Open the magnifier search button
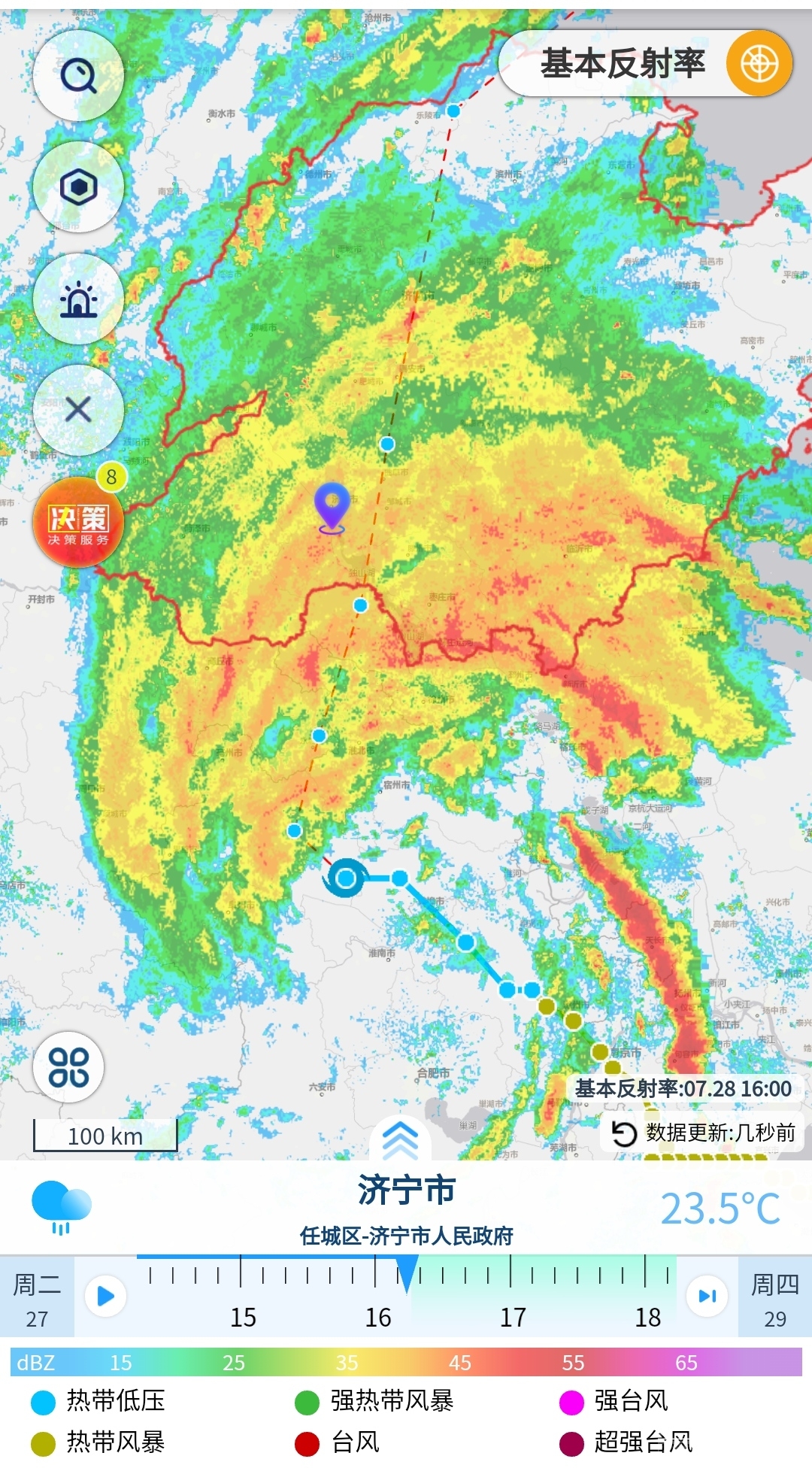 (x=78, y=75)
